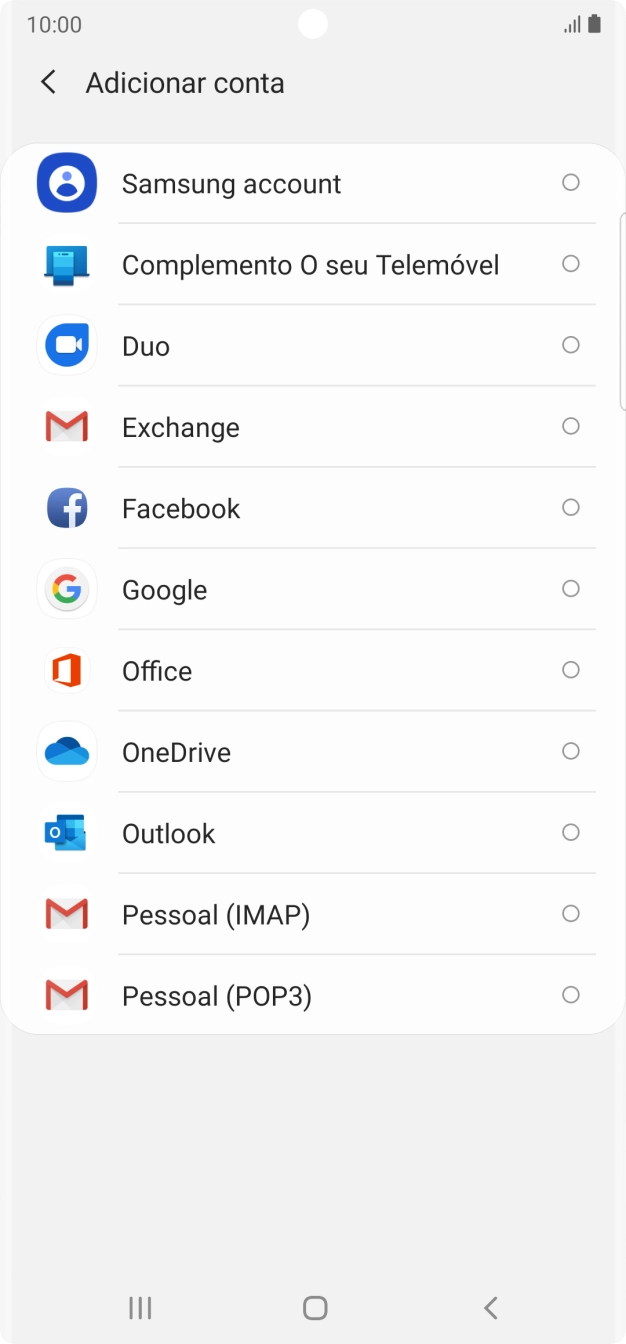Open recent apps from navigation bar

[x=140, y=1307]
